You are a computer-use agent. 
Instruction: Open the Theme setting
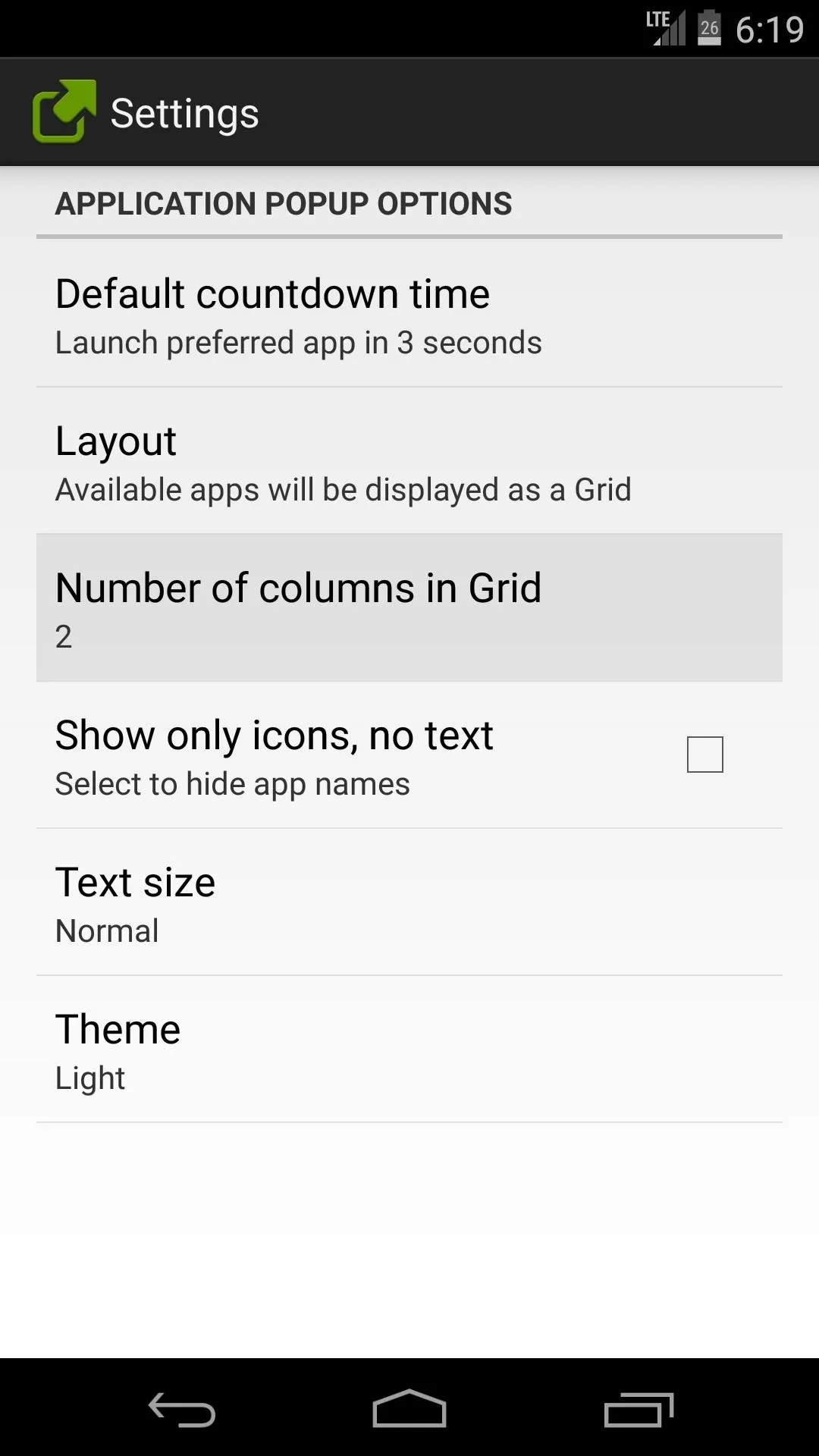click(x=409, y=1049)
